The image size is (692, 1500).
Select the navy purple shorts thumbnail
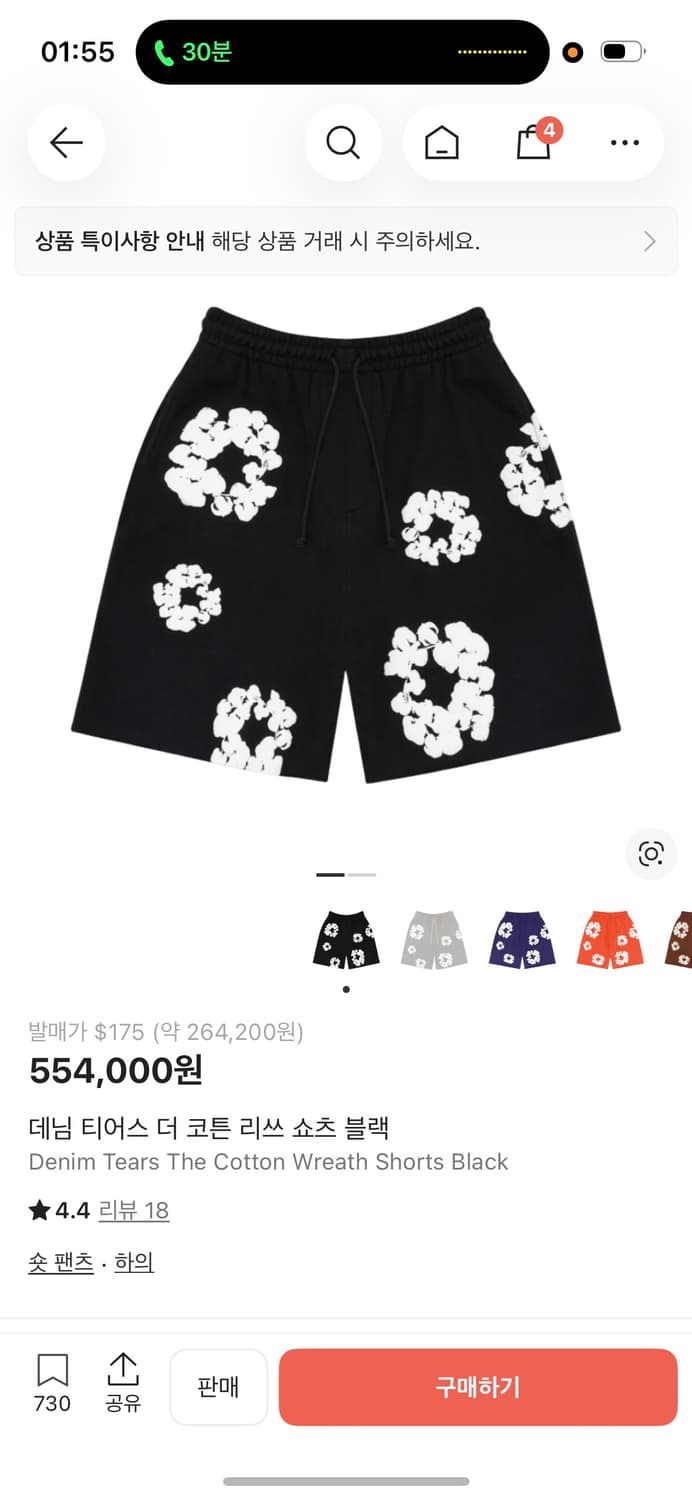522,939
